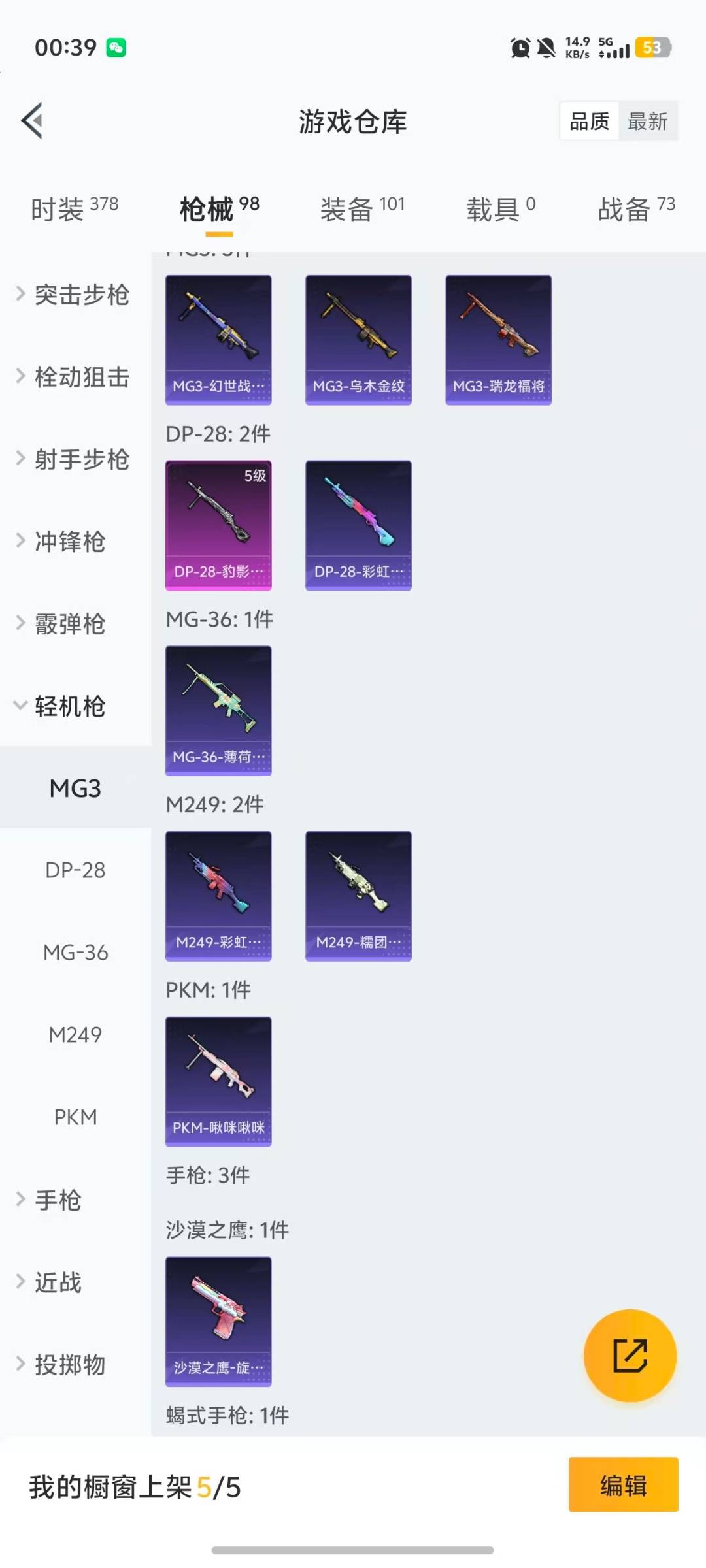Screen dimensions: 706x1568
Task: Select the M249 category in sidebar
Action: point(74,1034)
